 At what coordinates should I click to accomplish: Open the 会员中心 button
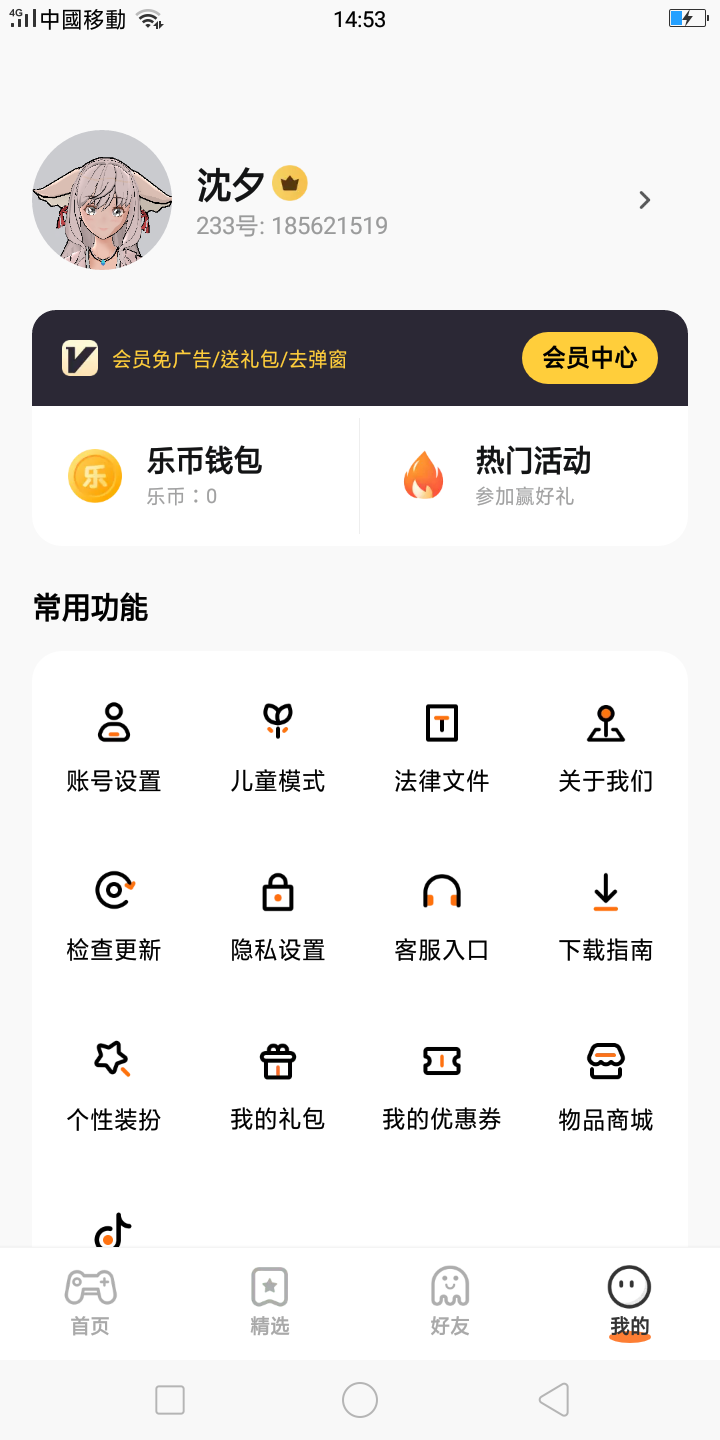589,358
